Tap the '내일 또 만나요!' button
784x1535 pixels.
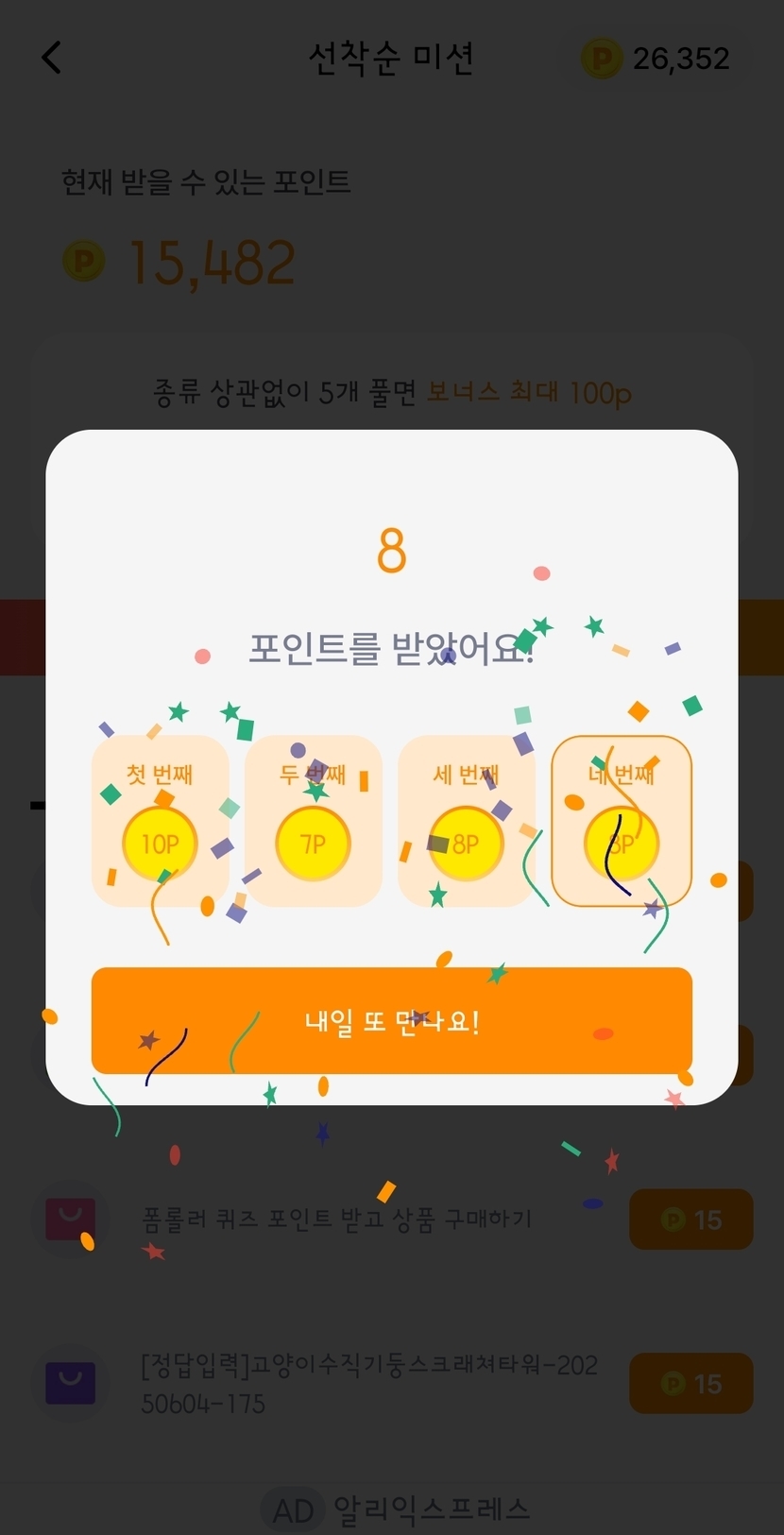391,1020
